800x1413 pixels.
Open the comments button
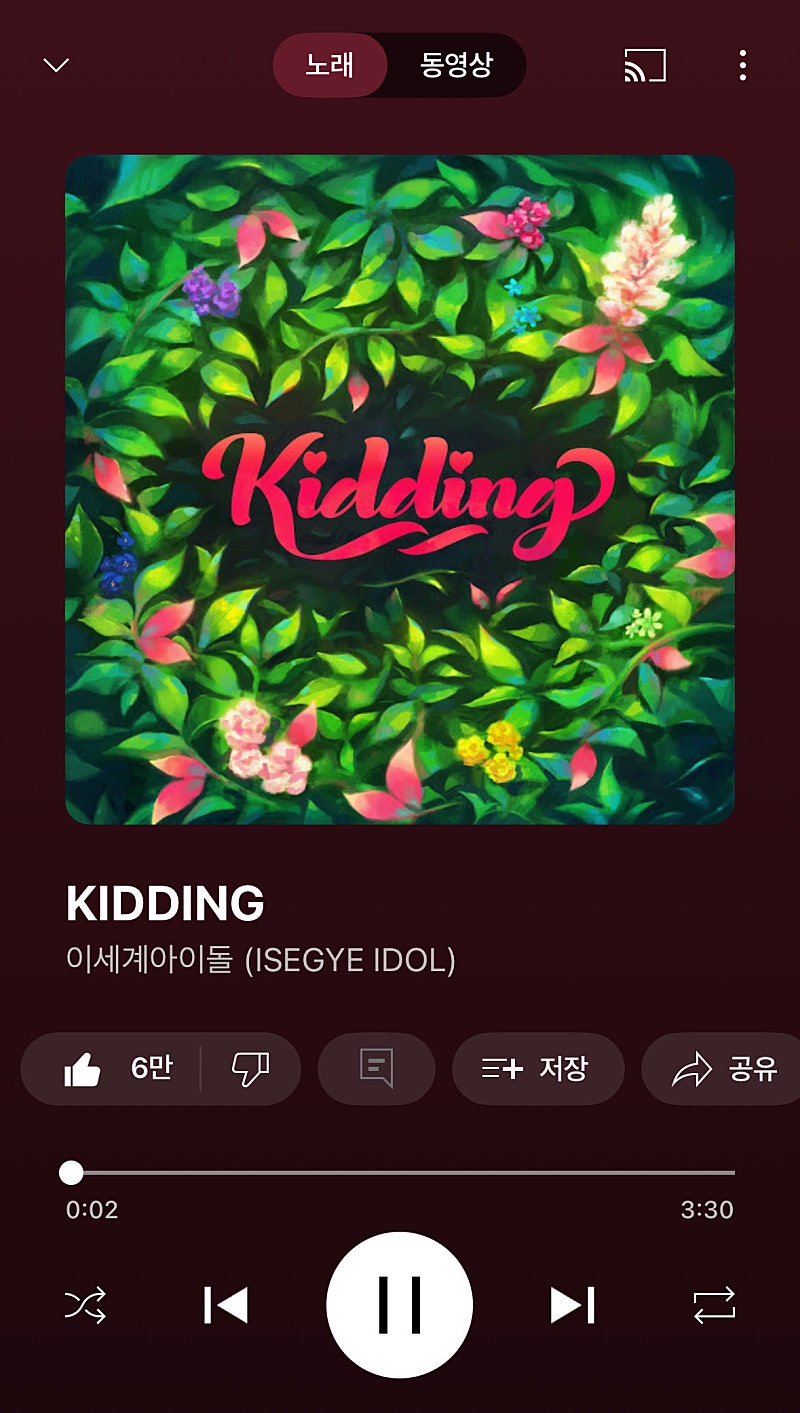tap(376, 1069)
